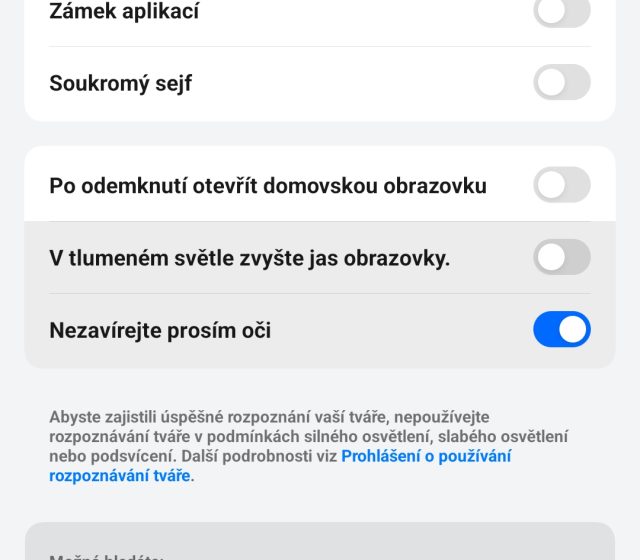The height and width of the screenshot is (560, 640).
Task: Enable Po odemknutí otevřít domovskou obrazovku
Action: [x=561, y=185]
